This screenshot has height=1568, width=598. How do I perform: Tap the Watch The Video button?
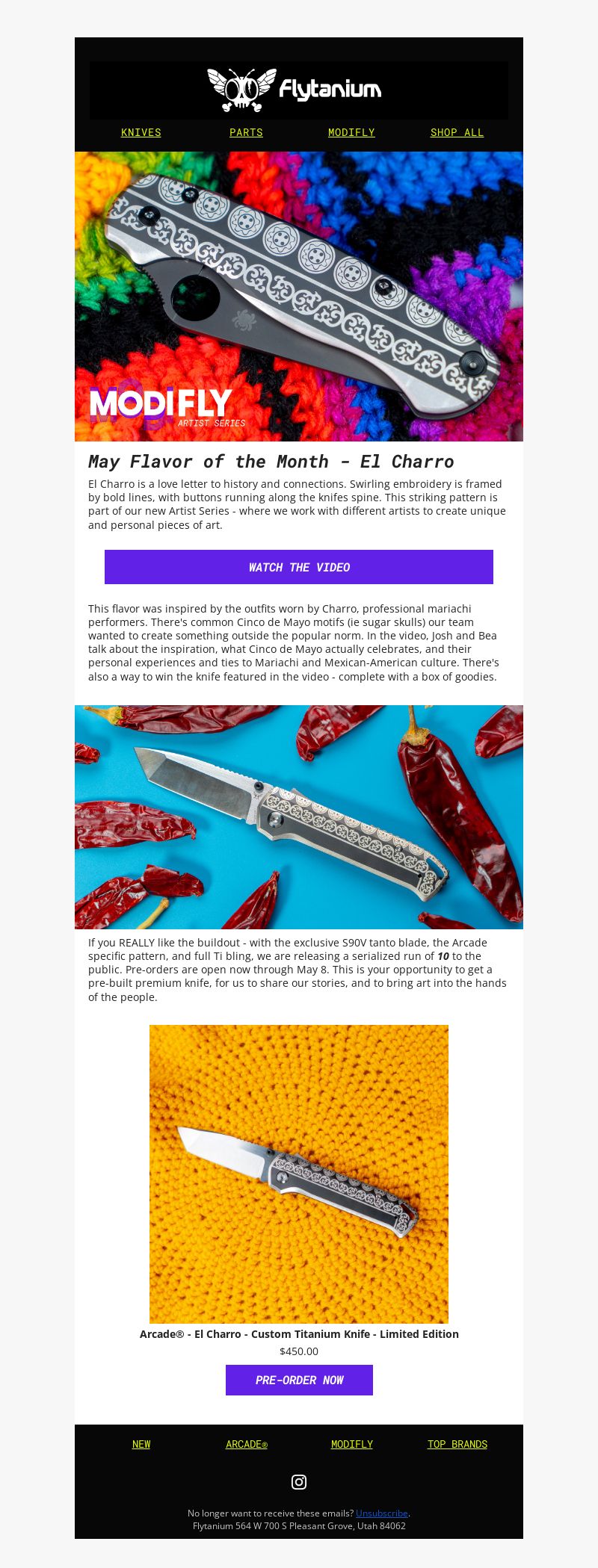(x=299, y=567)
